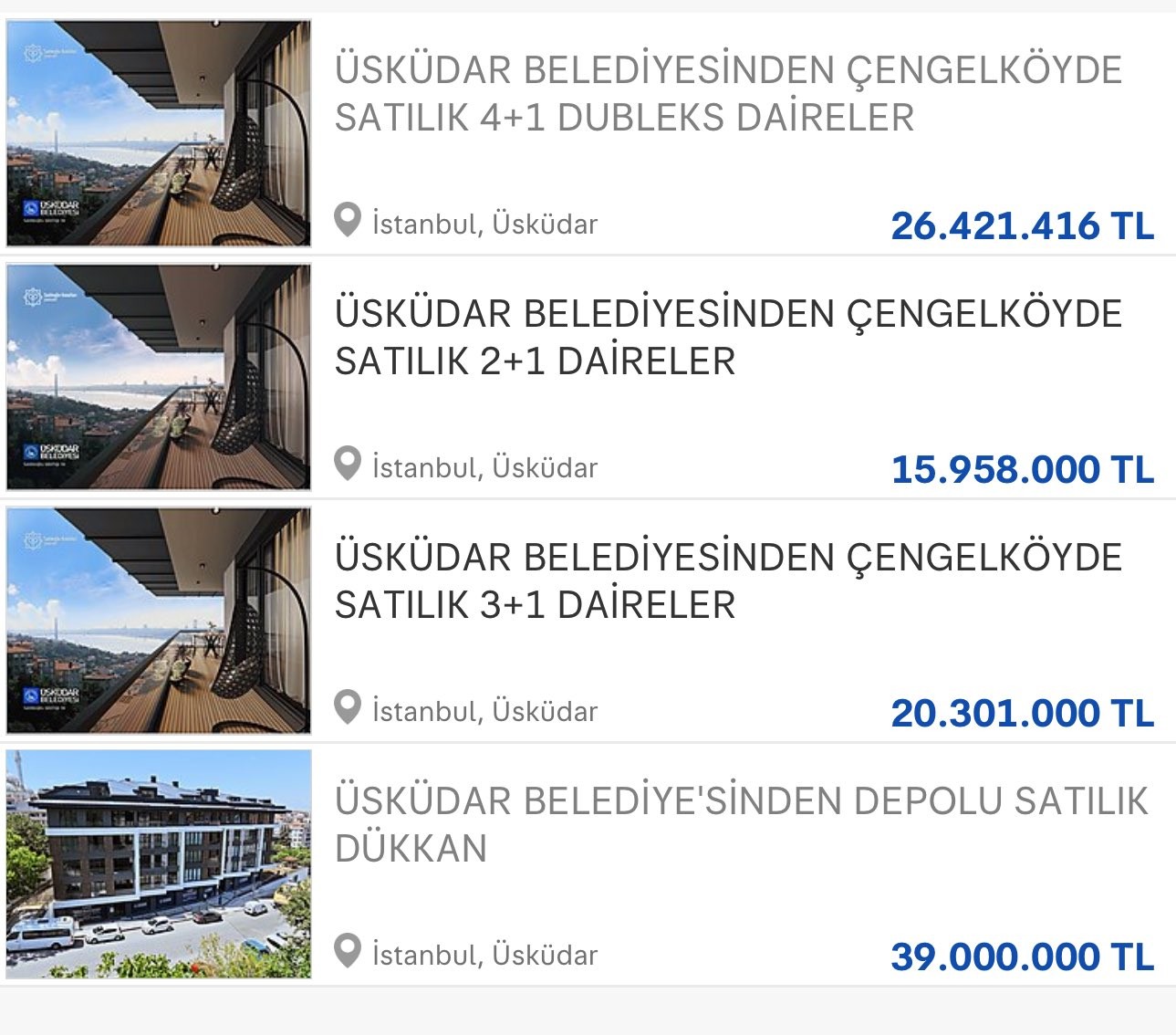
Task: Open the Çengelköy 3+1 Daireler listing
Action: (x=727, y=581)
